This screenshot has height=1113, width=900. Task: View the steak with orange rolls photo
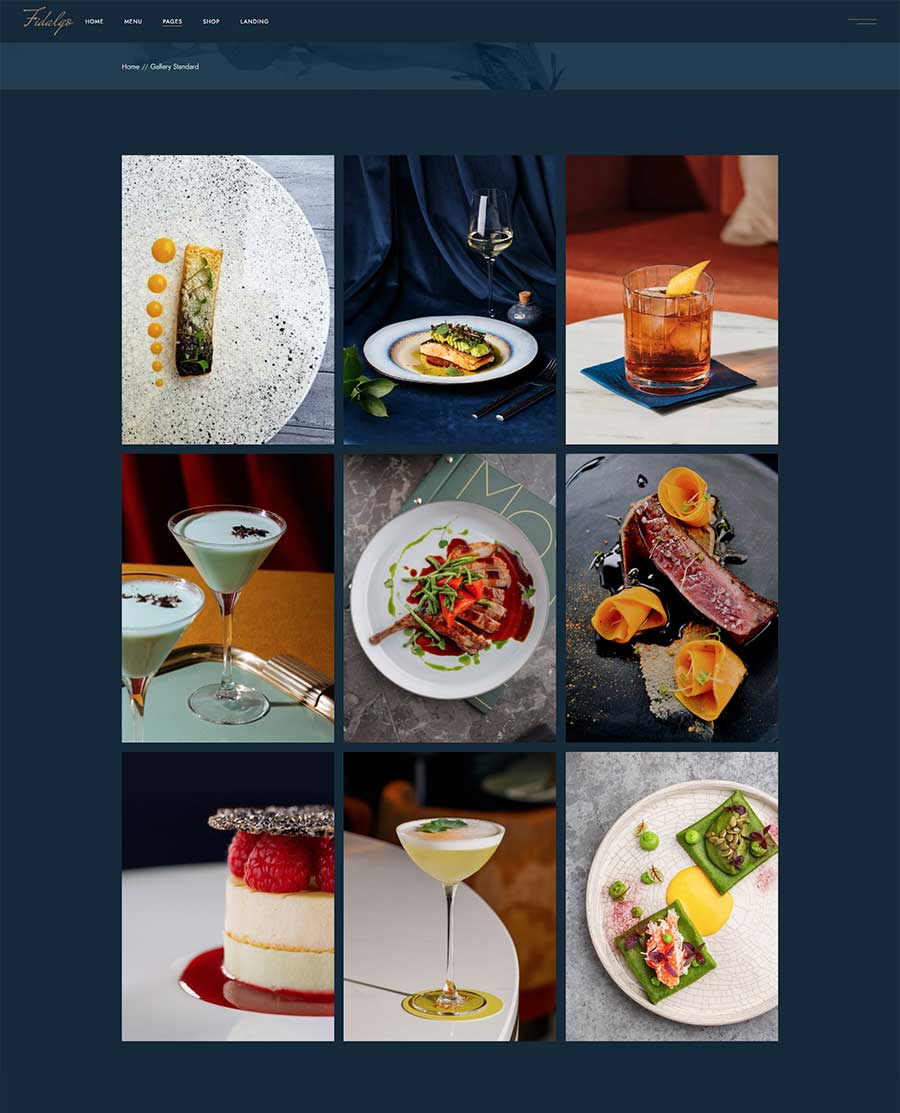pos(672,598)
